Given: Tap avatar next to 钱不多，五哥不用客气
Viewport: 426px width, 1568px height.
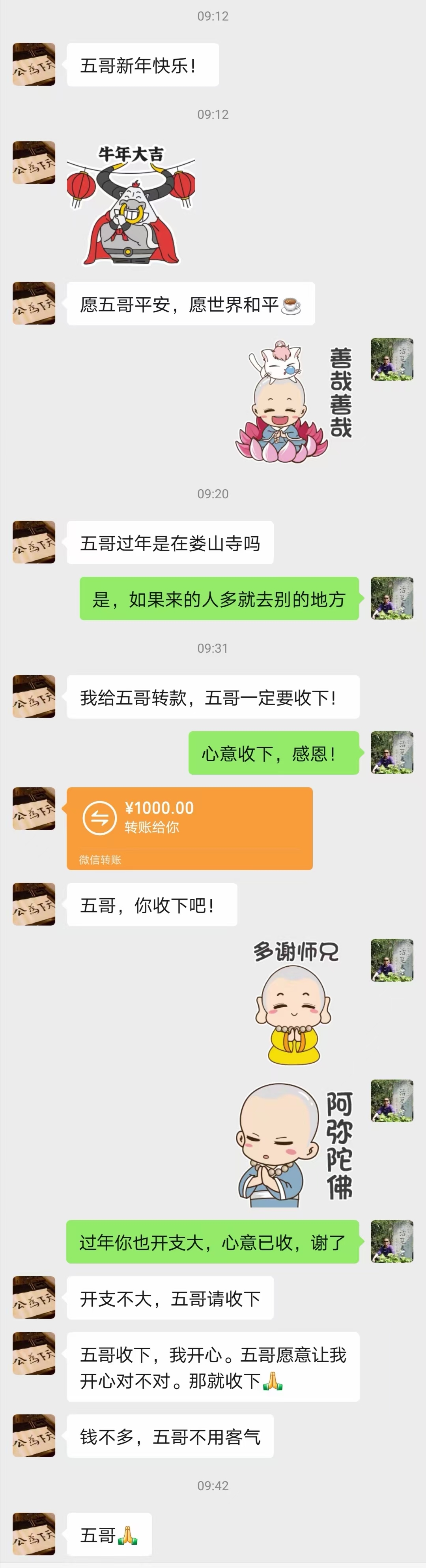Looking at the screenshot, I should pos(34,1436).
